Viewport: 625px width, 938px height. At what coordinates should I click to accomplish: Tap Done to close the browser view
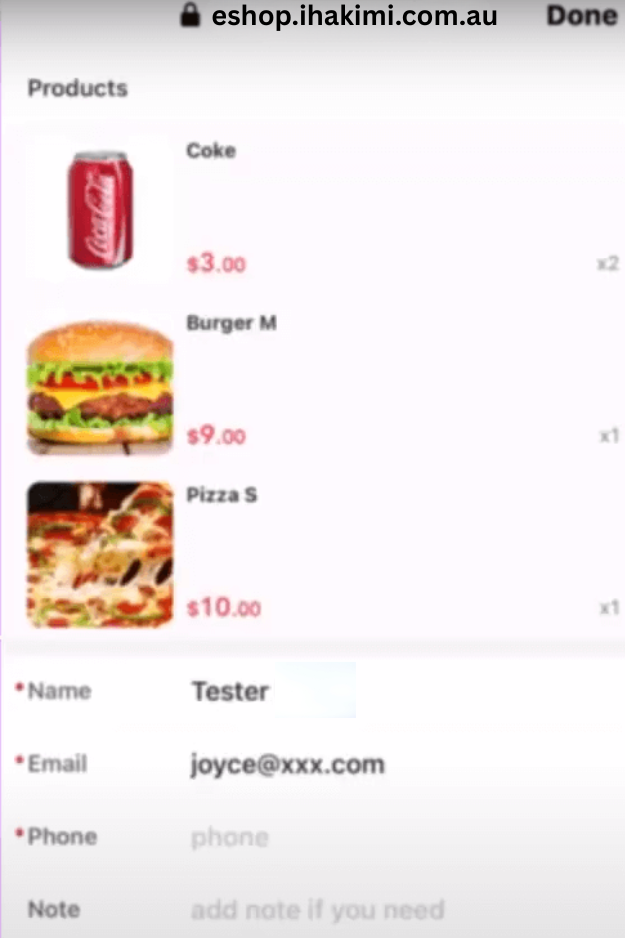coord(581,16)
